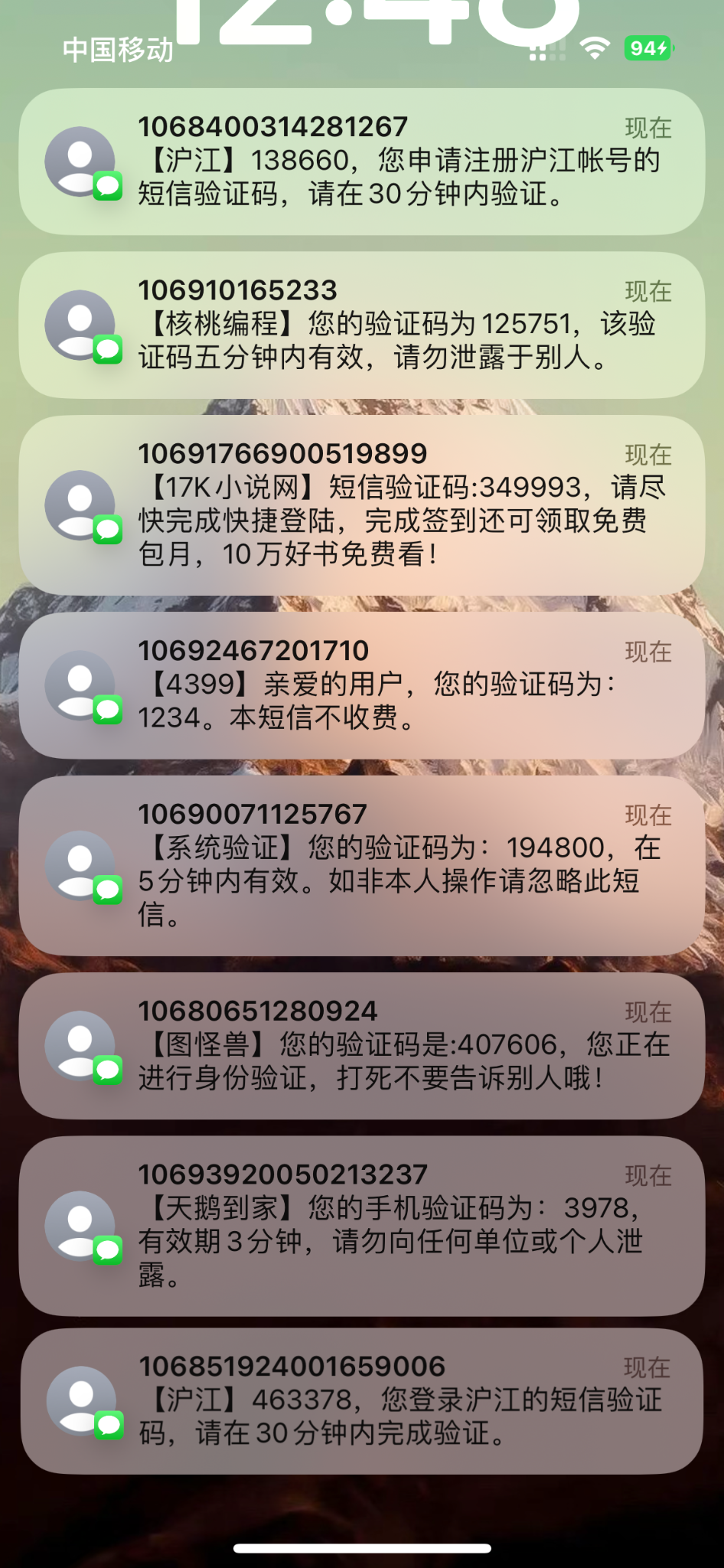Tap the 4399 verification code message
The image size is (724, 1568).
pos(362,685)
